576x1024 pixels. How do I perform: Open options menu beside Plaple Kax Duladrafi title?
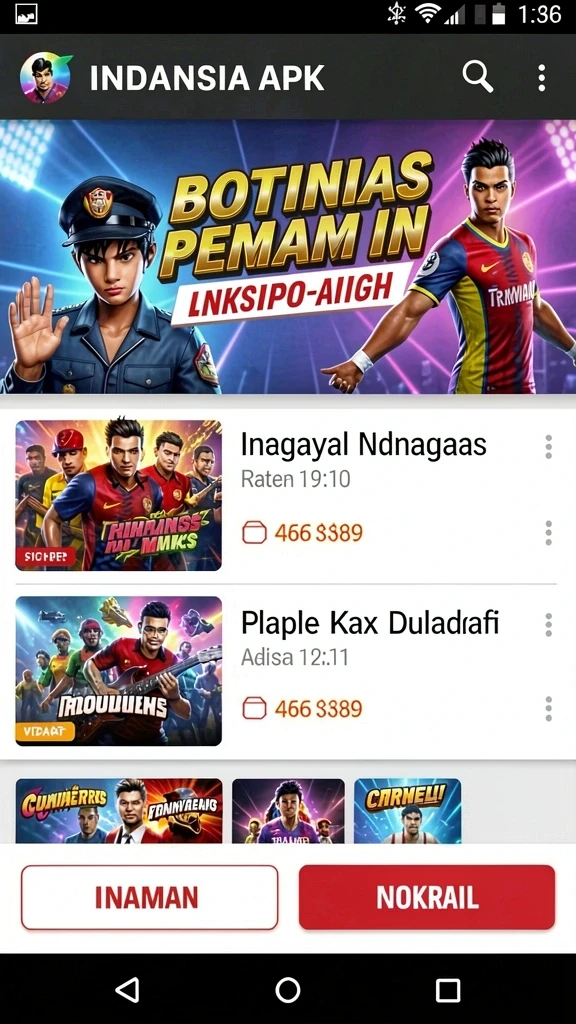pyautogui.click(x=549, y=625)
